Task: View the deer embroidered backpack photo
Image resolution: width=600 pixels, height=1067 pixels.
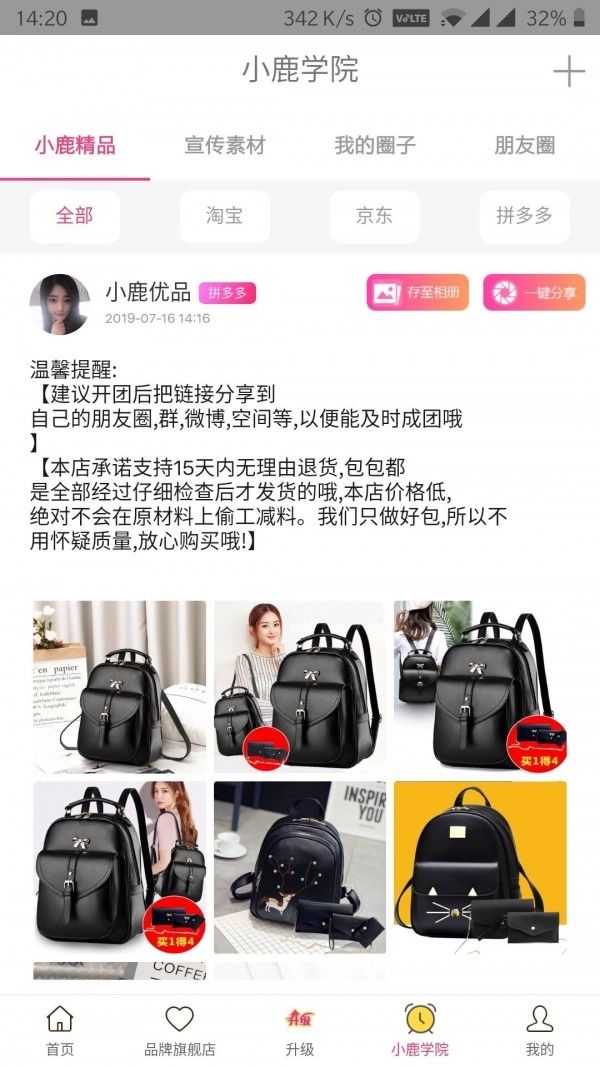Action: 299,866
